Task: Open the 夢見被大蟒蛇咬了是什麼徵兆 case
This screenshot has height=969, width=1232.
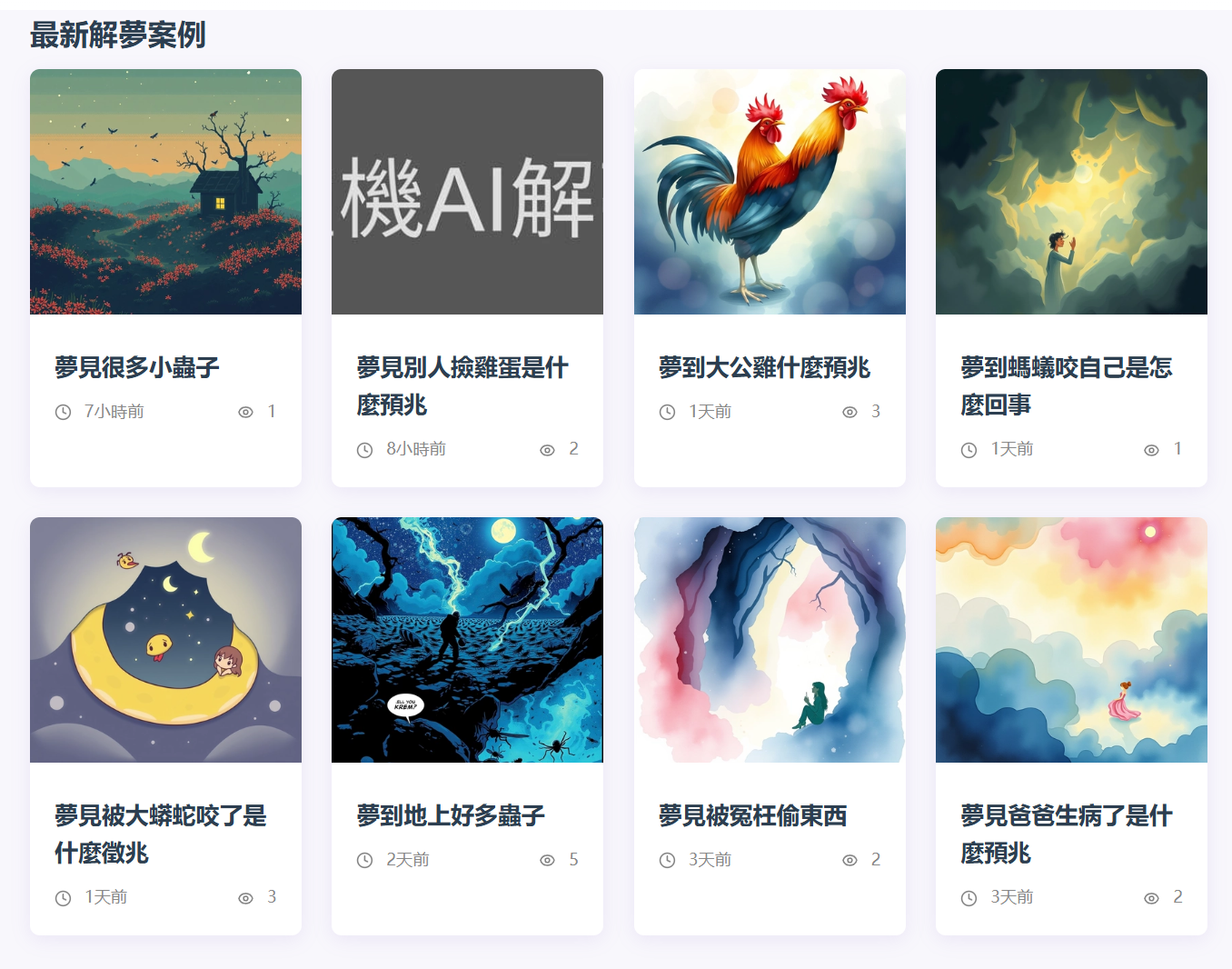Action: 160,834
